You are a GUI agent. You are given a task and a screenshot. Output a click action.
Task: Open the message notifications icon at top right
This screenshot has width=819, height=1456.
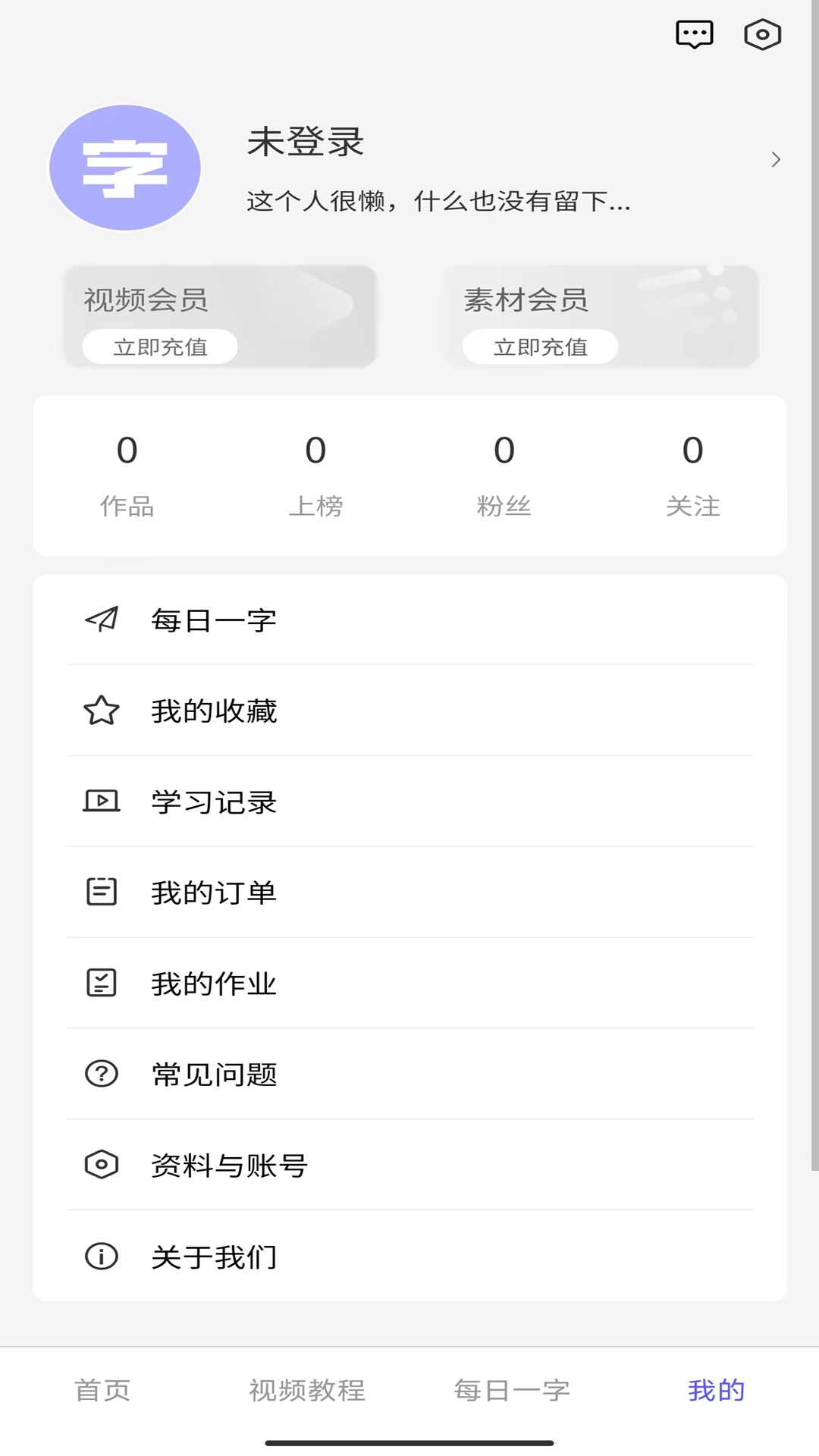[x=692, y=34]
